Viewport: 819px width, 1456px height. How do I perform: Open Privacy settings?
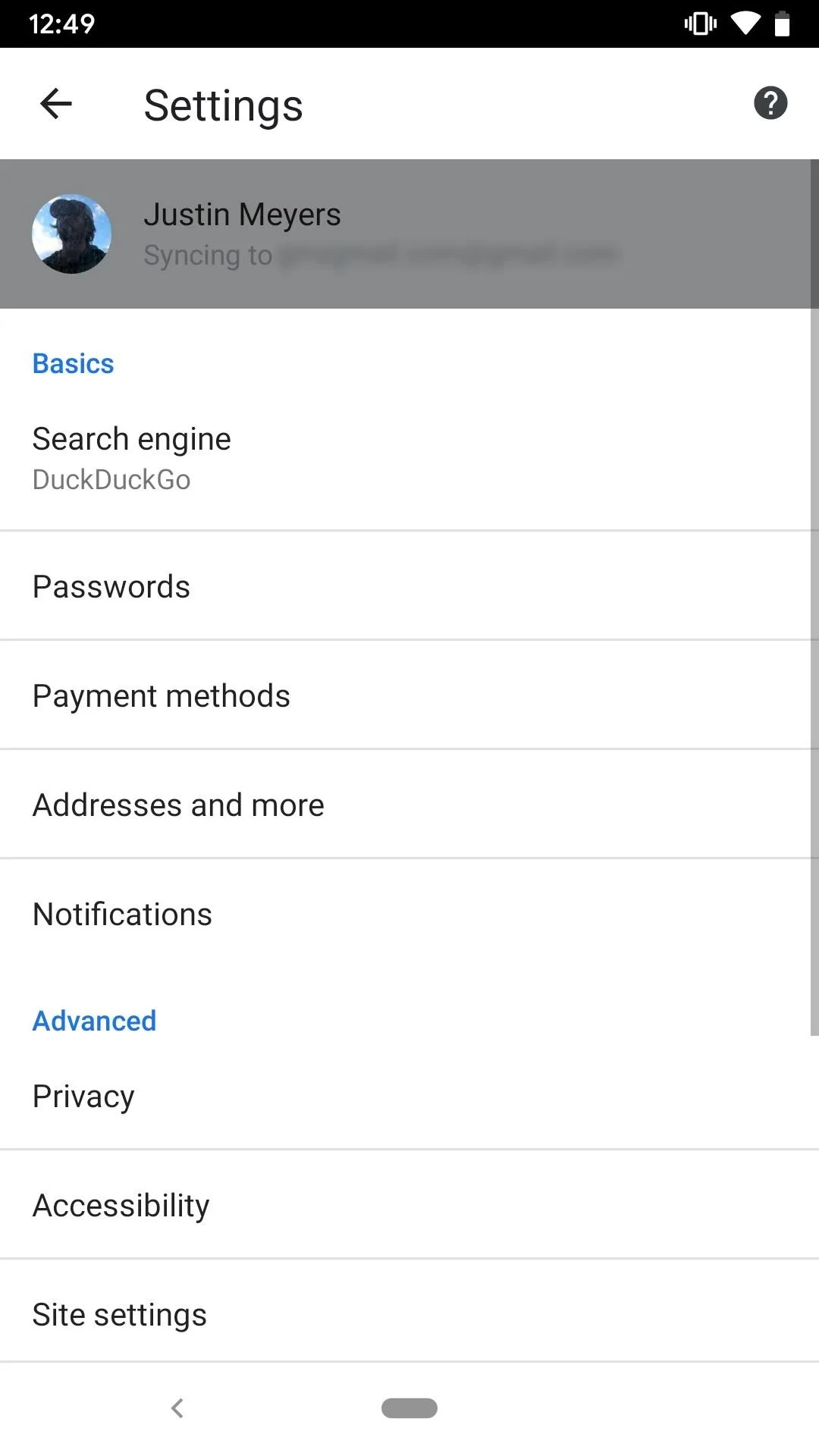tap(409, 1095)
